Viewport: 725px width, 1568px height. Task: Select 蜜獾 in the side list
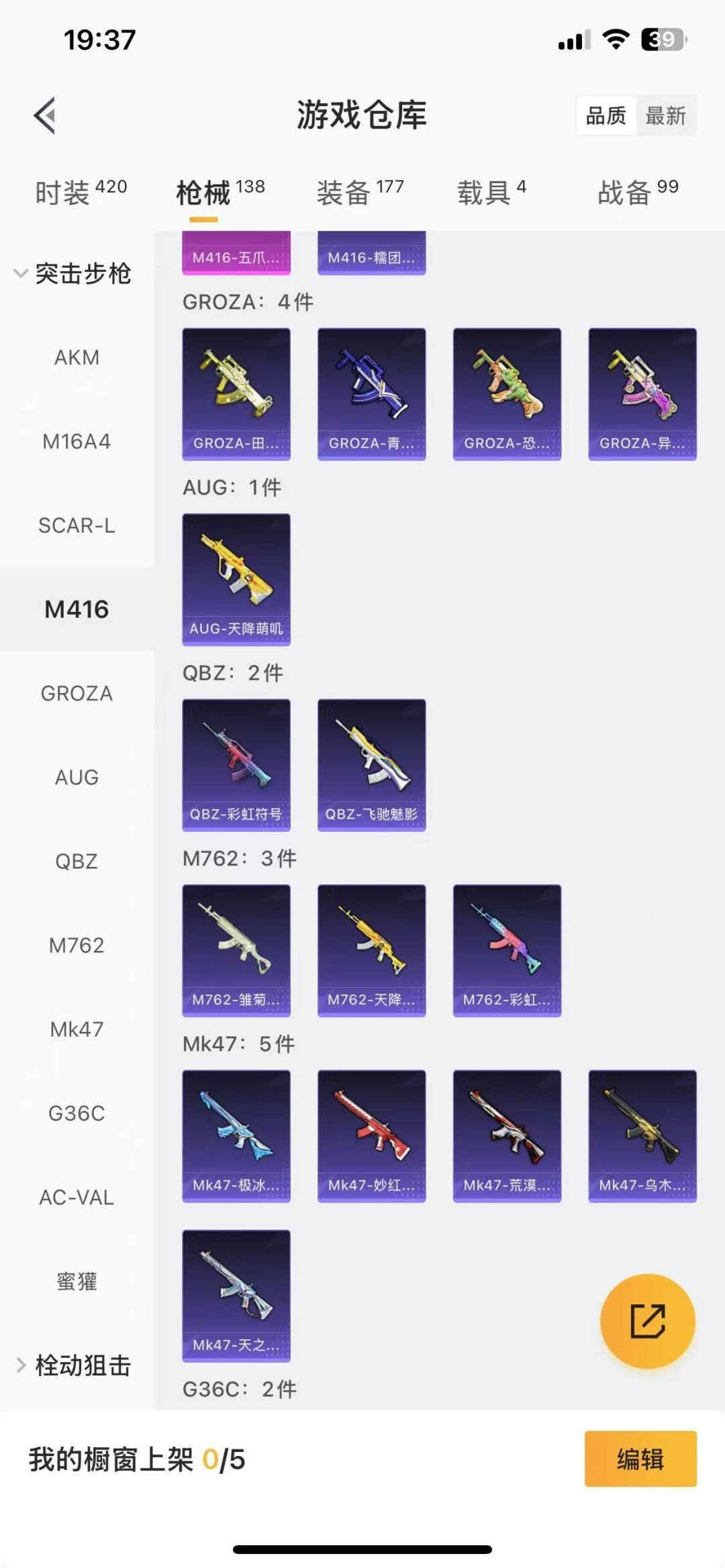(x=77, y=1282)
